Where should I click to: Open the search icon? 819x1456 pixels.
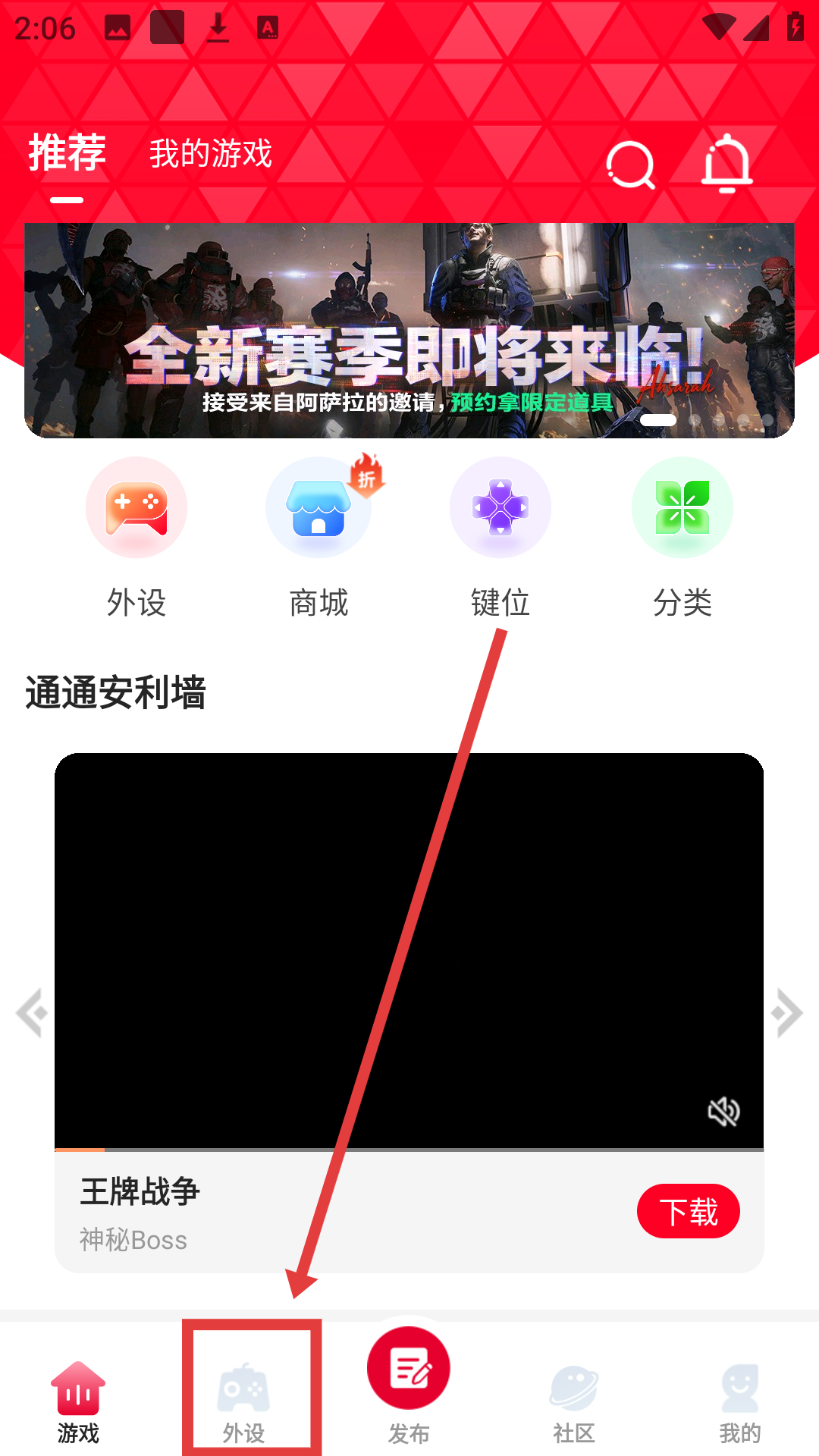pos(630,165)
